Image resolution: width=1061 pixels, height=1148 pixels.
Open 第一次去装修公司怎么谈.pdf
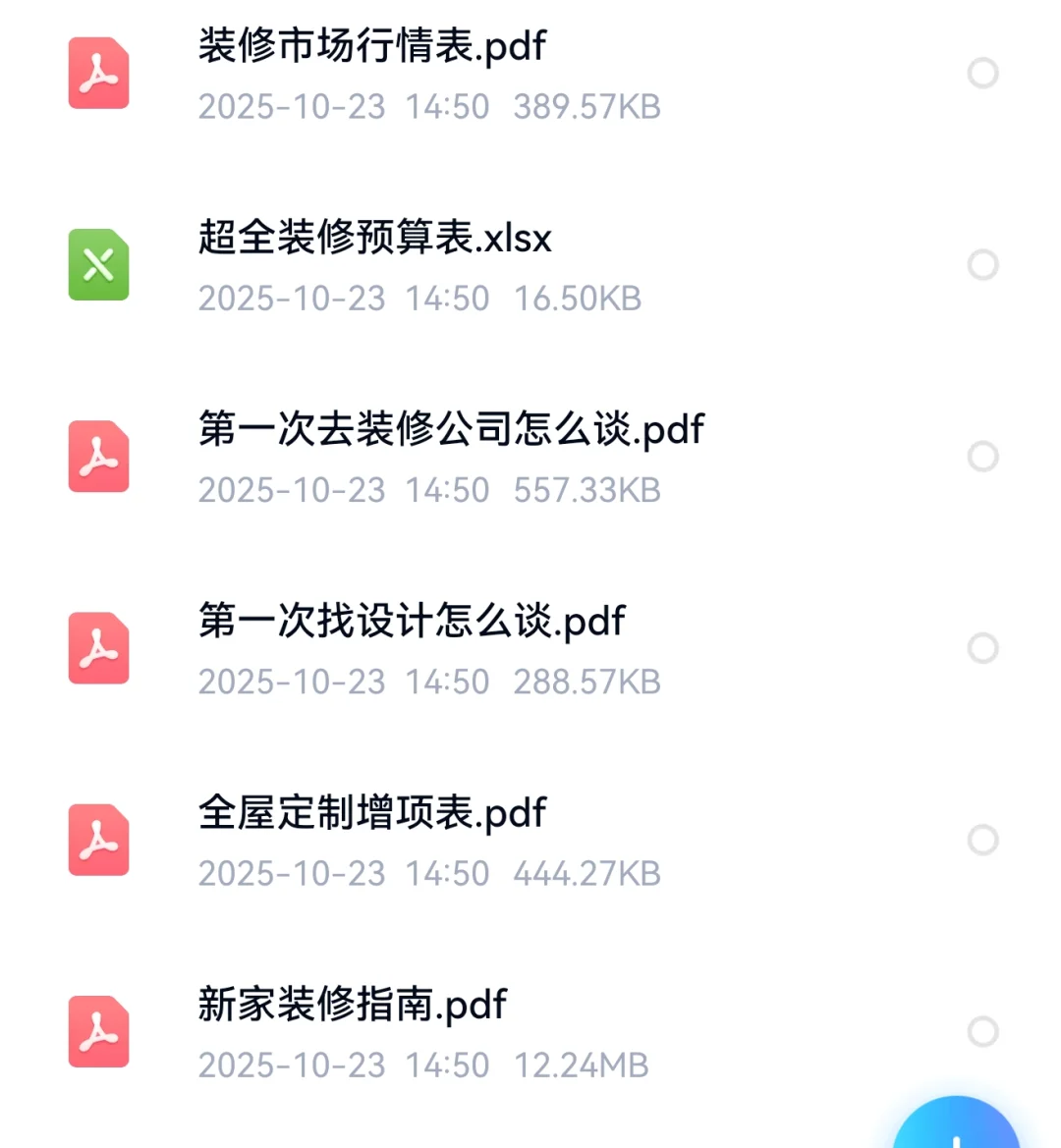tap(450, 429)
